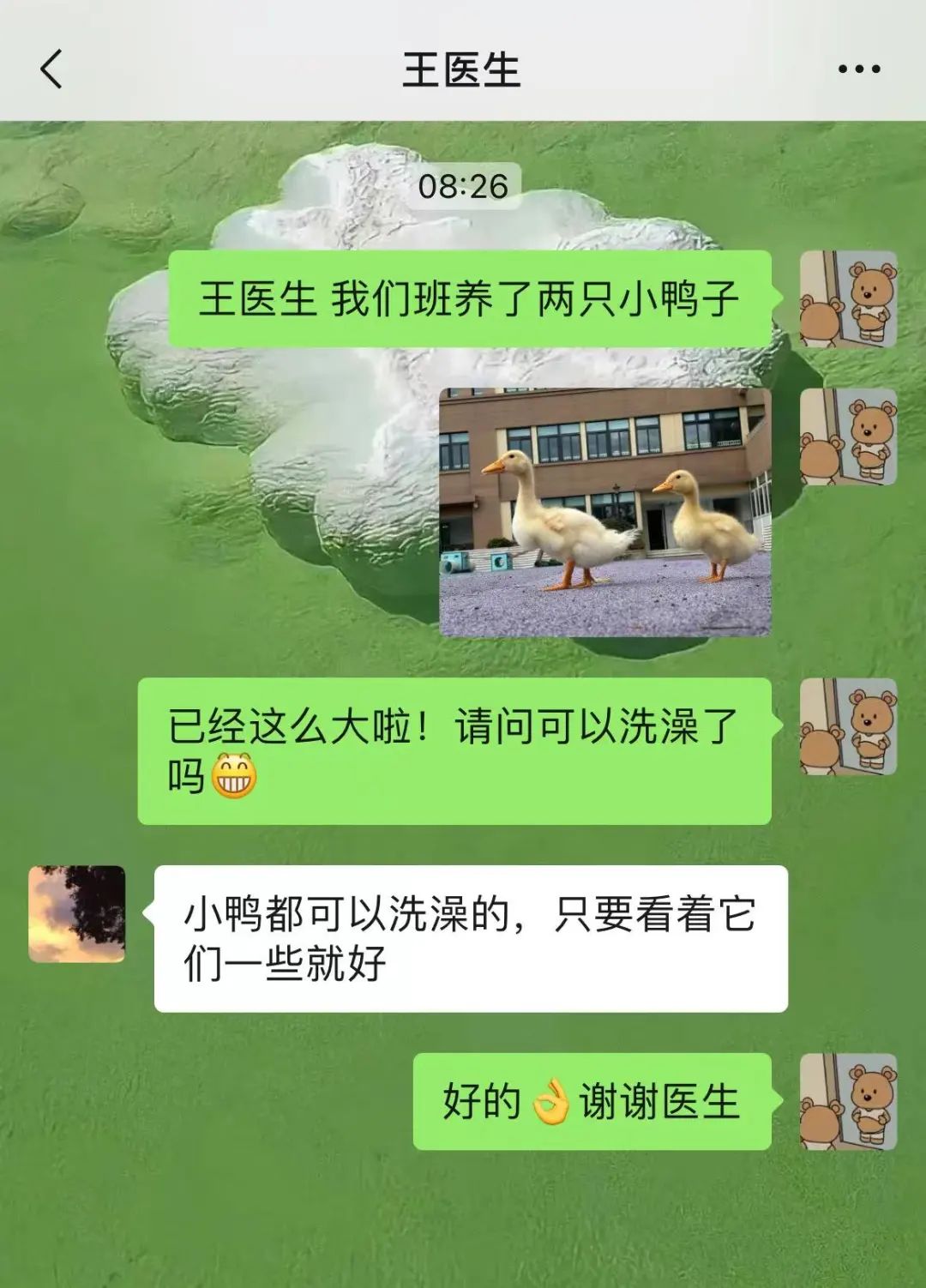The image size is (926, 1288).
Task: Go back from 王医生 chat
Action: [51, 69]
